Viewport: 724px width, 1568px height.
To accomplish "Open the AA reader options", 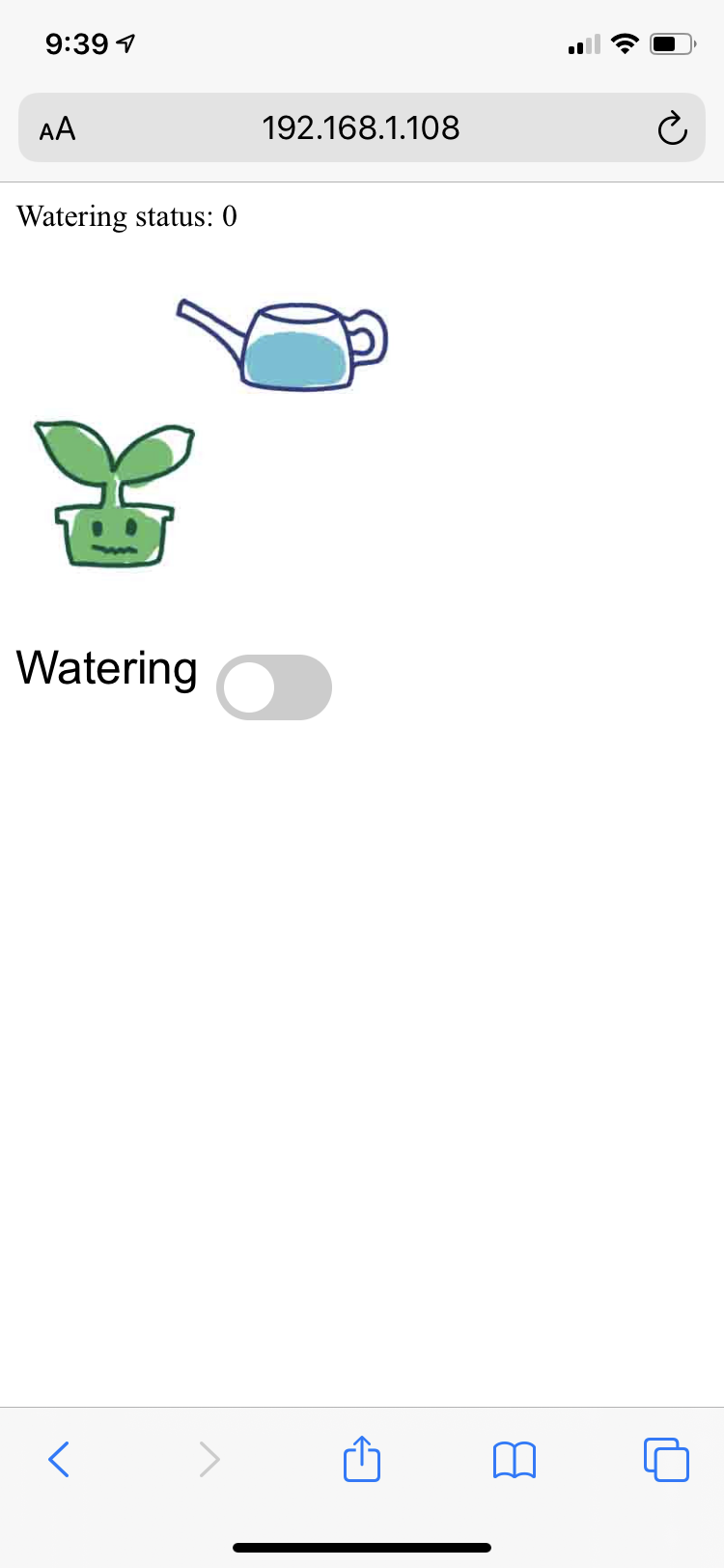I will tap(57, 129).
